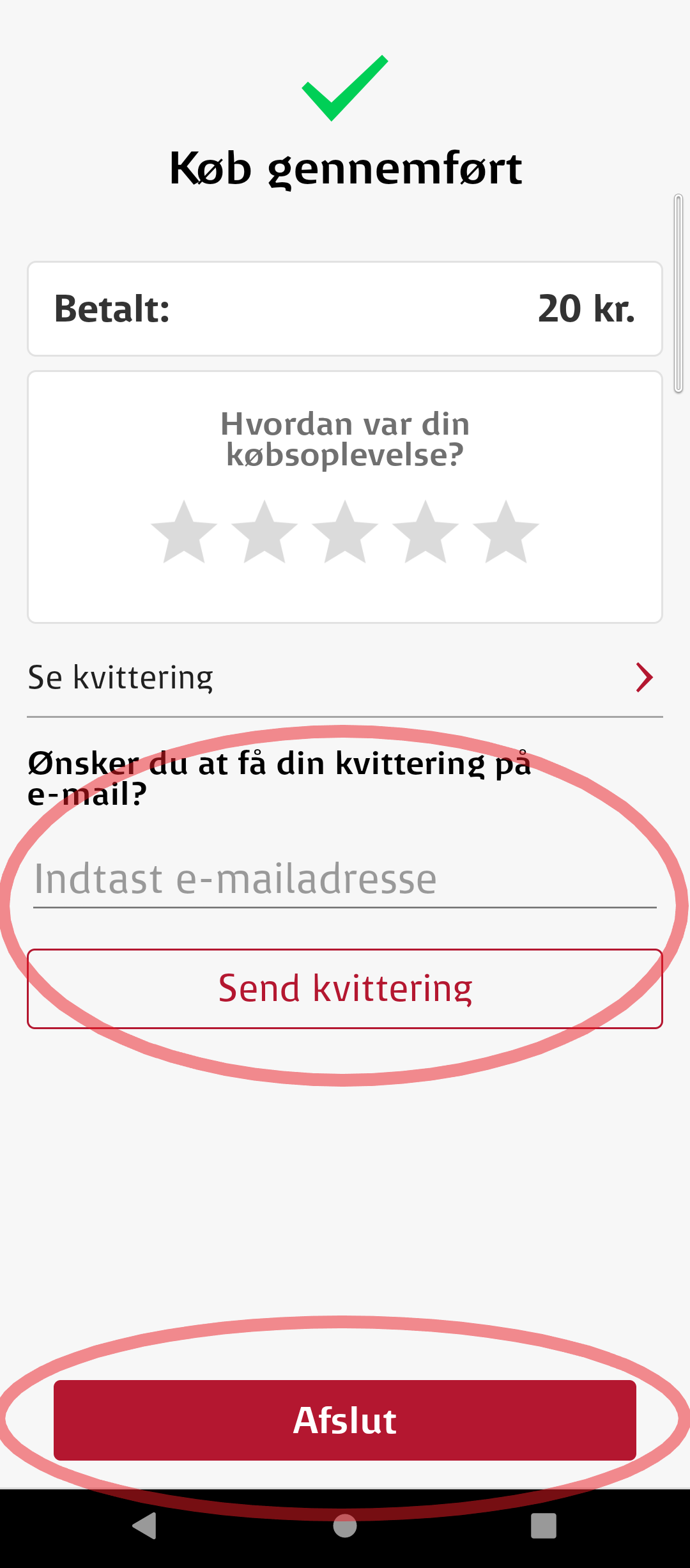This screenshot has height=1568, width=690.
Task: Open receipt via the chevron arrow
Action: (x=644, y=677)
